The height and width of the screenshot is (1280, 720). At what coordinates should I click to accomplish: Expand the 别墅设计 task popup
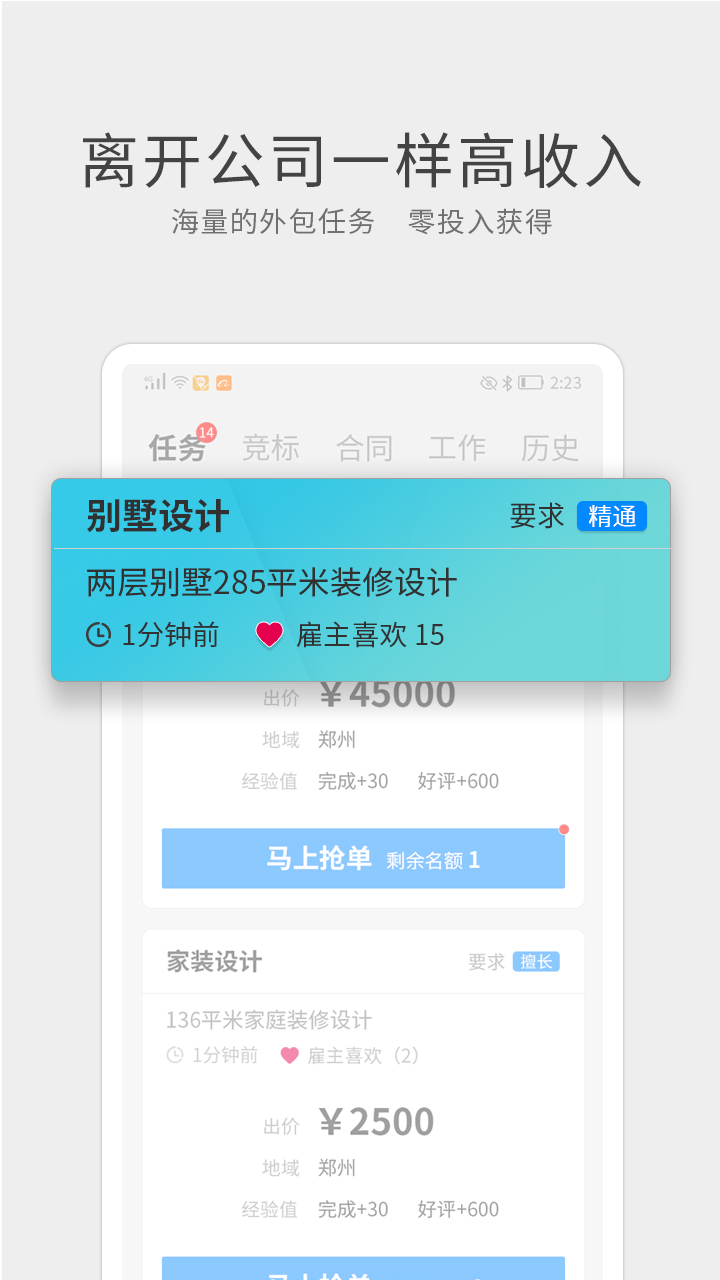pyautogui.click(x=360, y=580)
